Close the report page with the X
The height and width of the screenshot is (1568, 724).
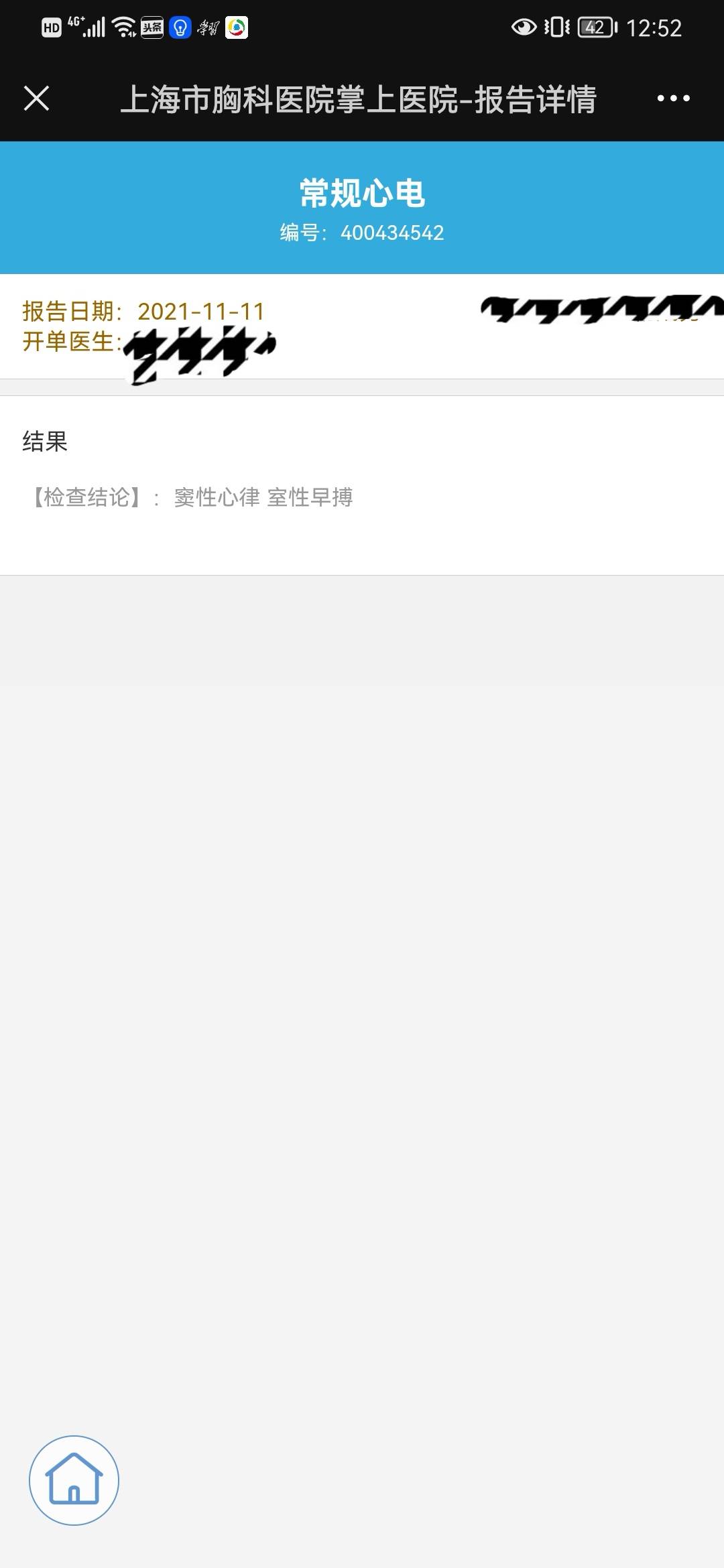pos(37,99)
